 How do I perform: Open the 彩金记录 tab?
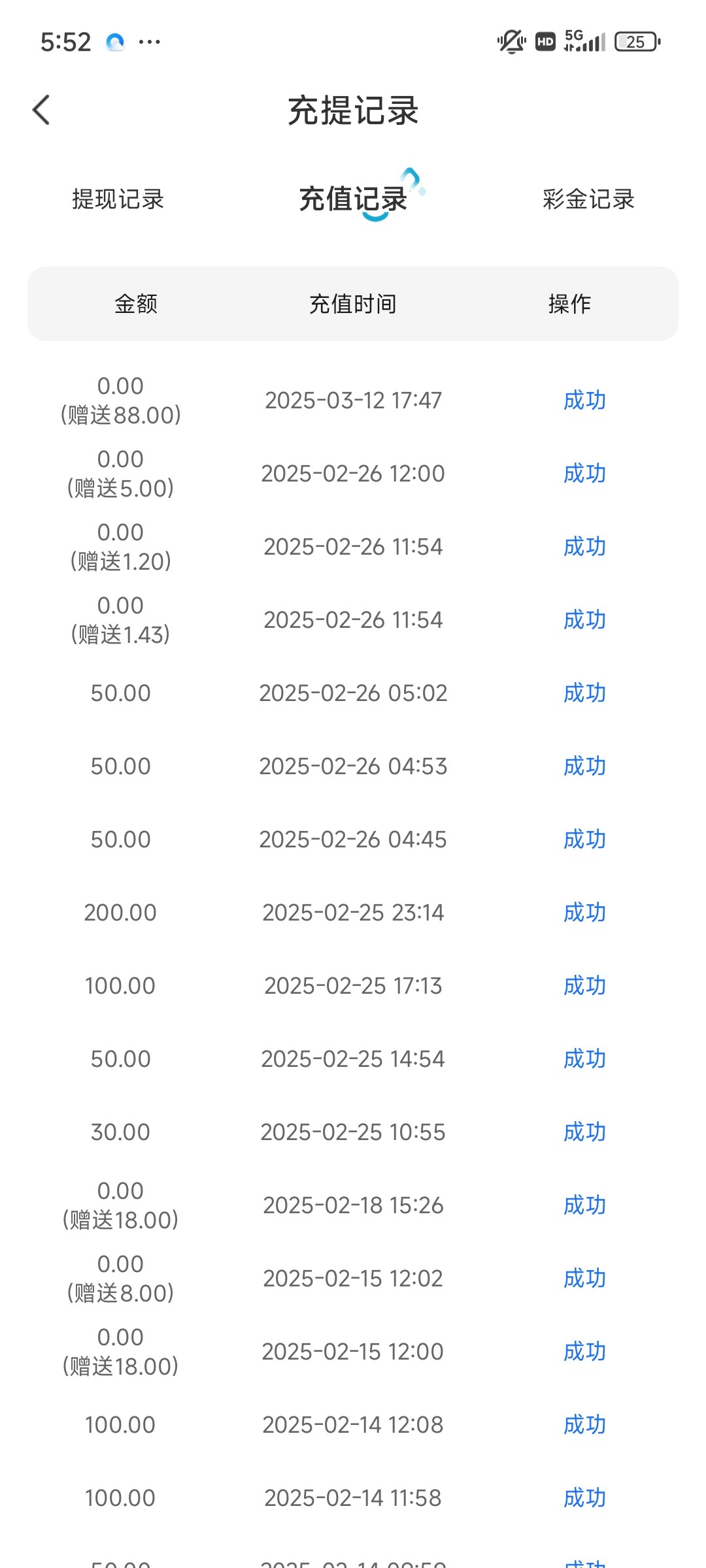pyautogui.click(x=588, y=199)
